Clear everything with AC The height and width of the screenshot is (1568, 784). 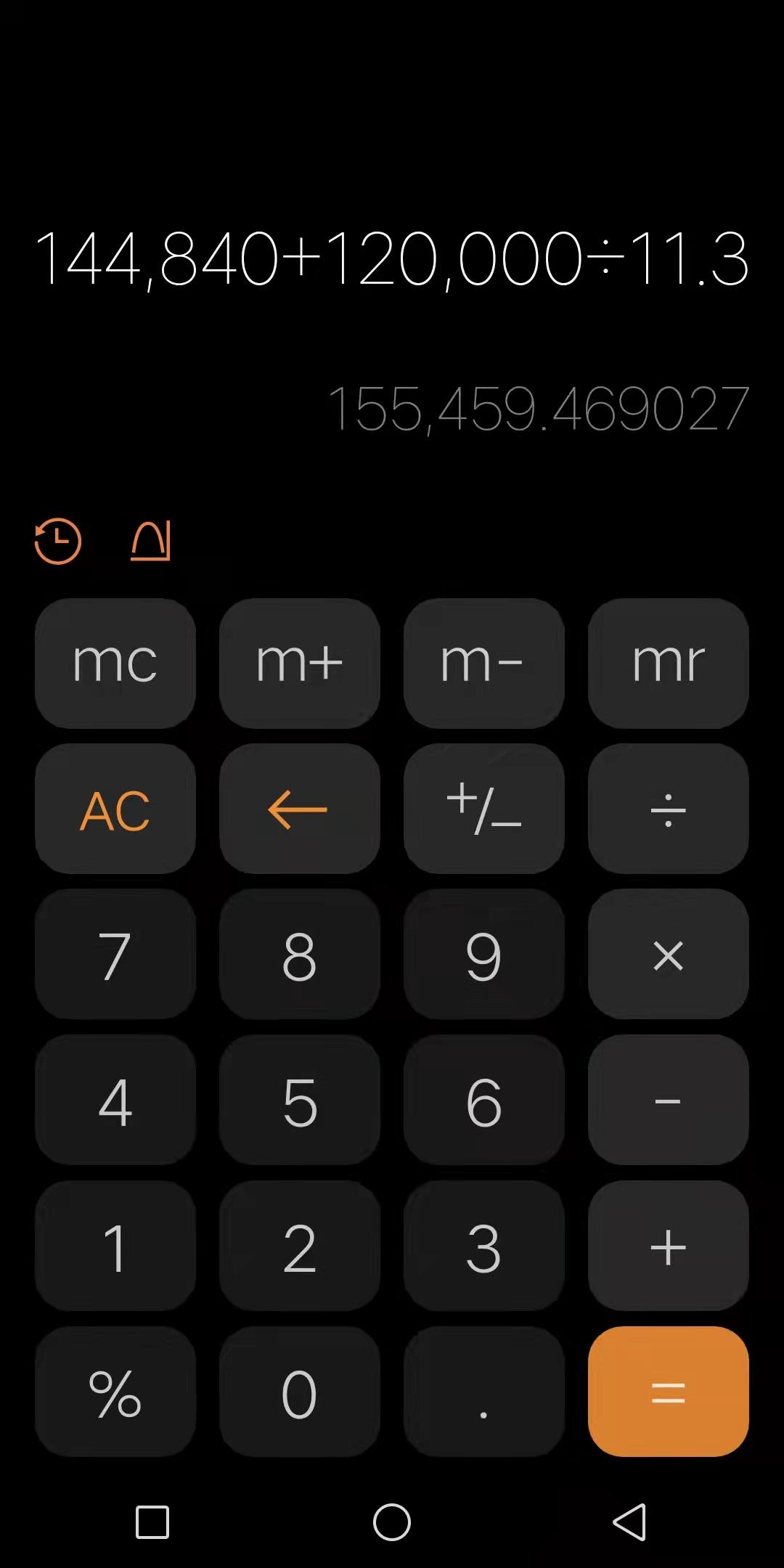coord(115,809)
